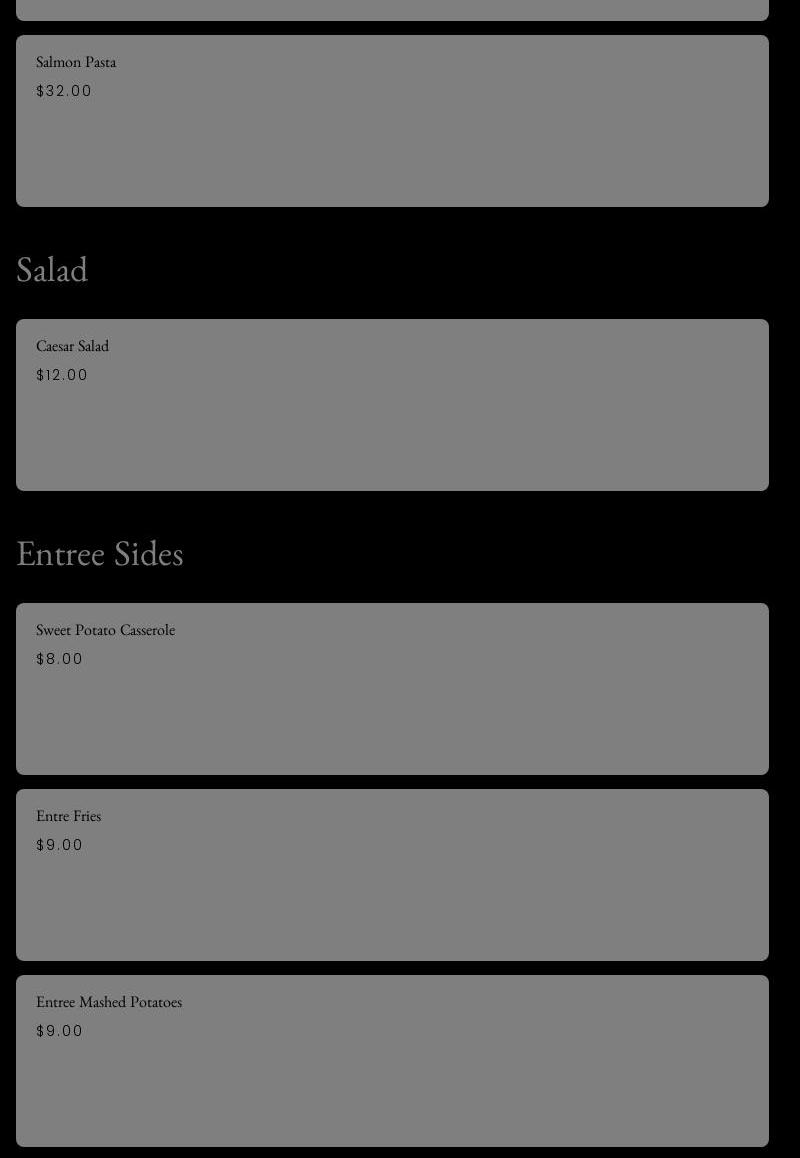This screenshot has width=800, height=1158.
Task: Open the Salmon Pasta item card
Action: pos(392,121)
